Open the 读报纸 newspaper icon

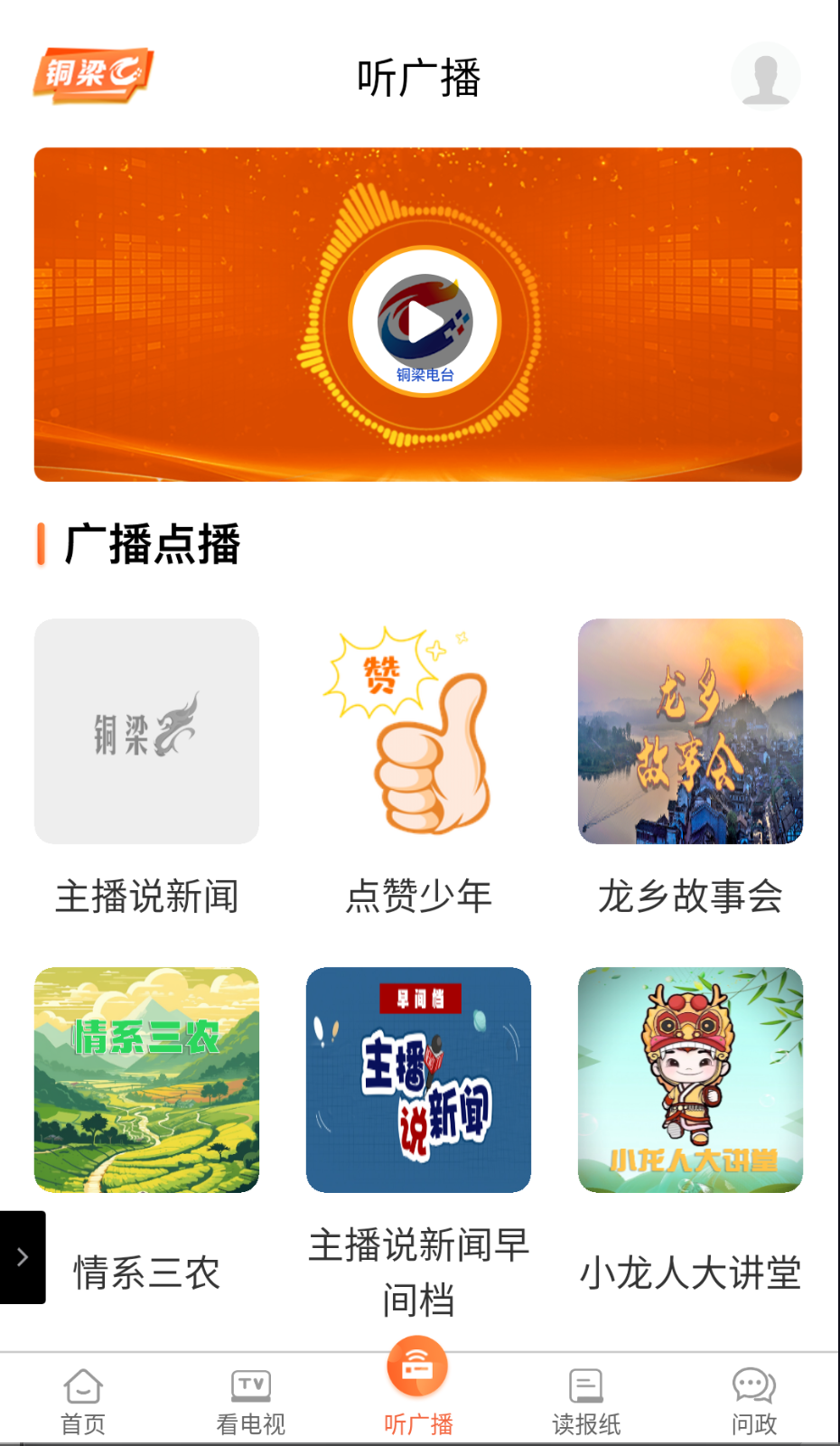coord(587,1385)
